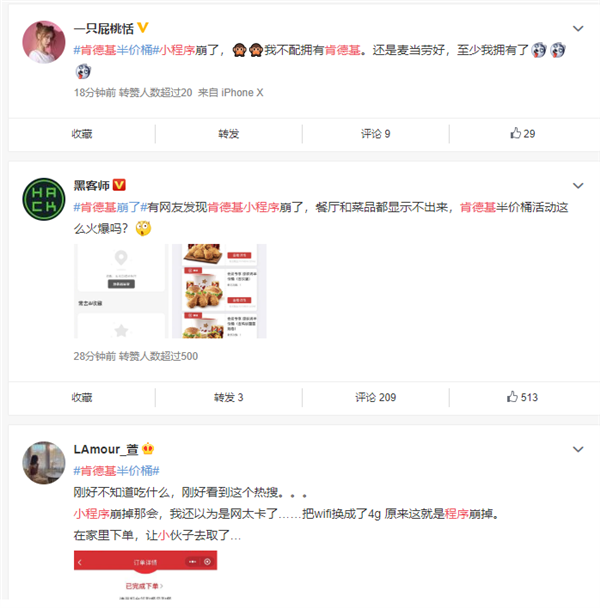
Task: Favorite 黑客师's post (收藏)
Action: tap(82, 397)
